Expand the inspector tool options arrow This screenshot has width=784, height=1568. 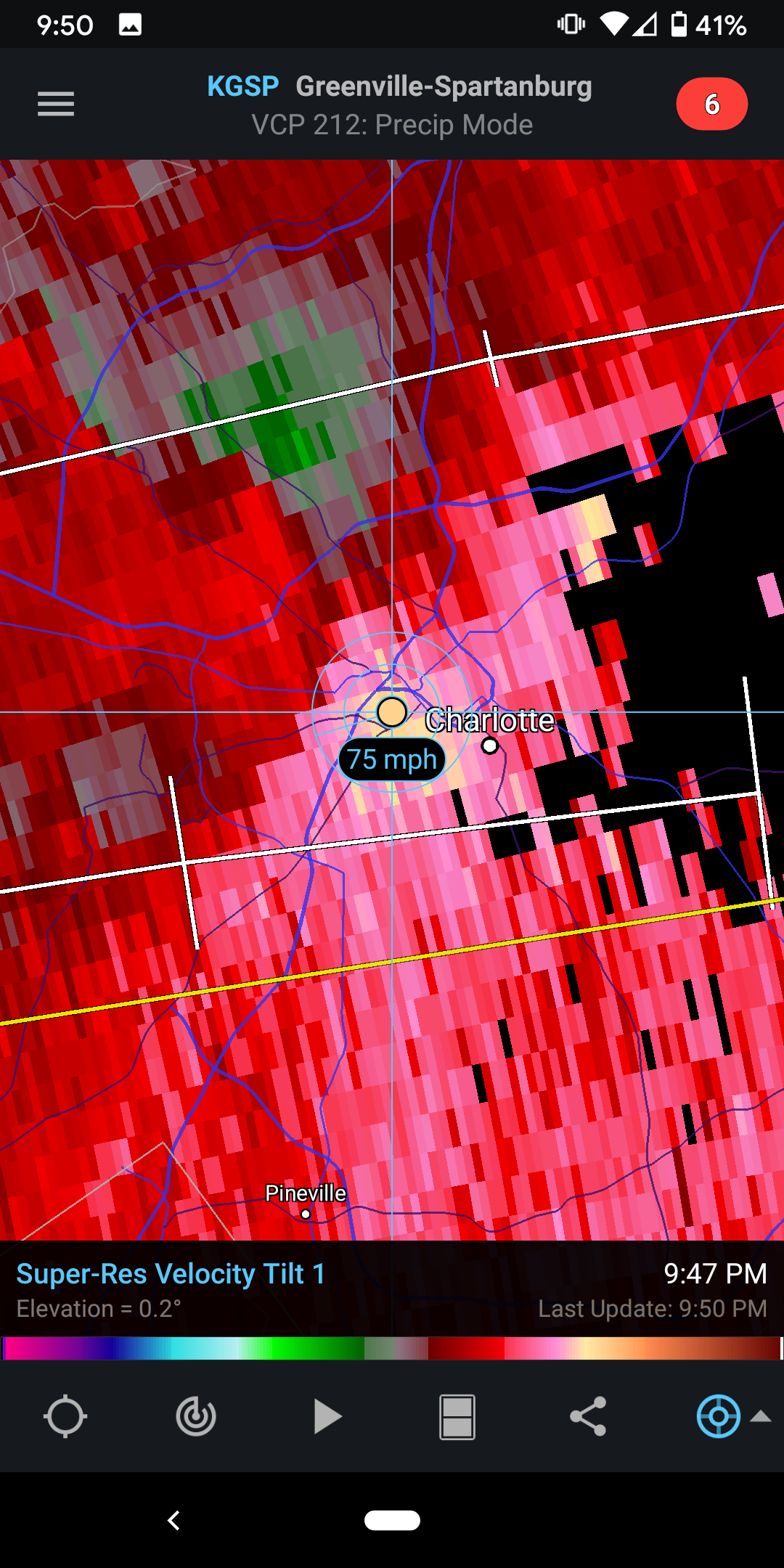761,1416
